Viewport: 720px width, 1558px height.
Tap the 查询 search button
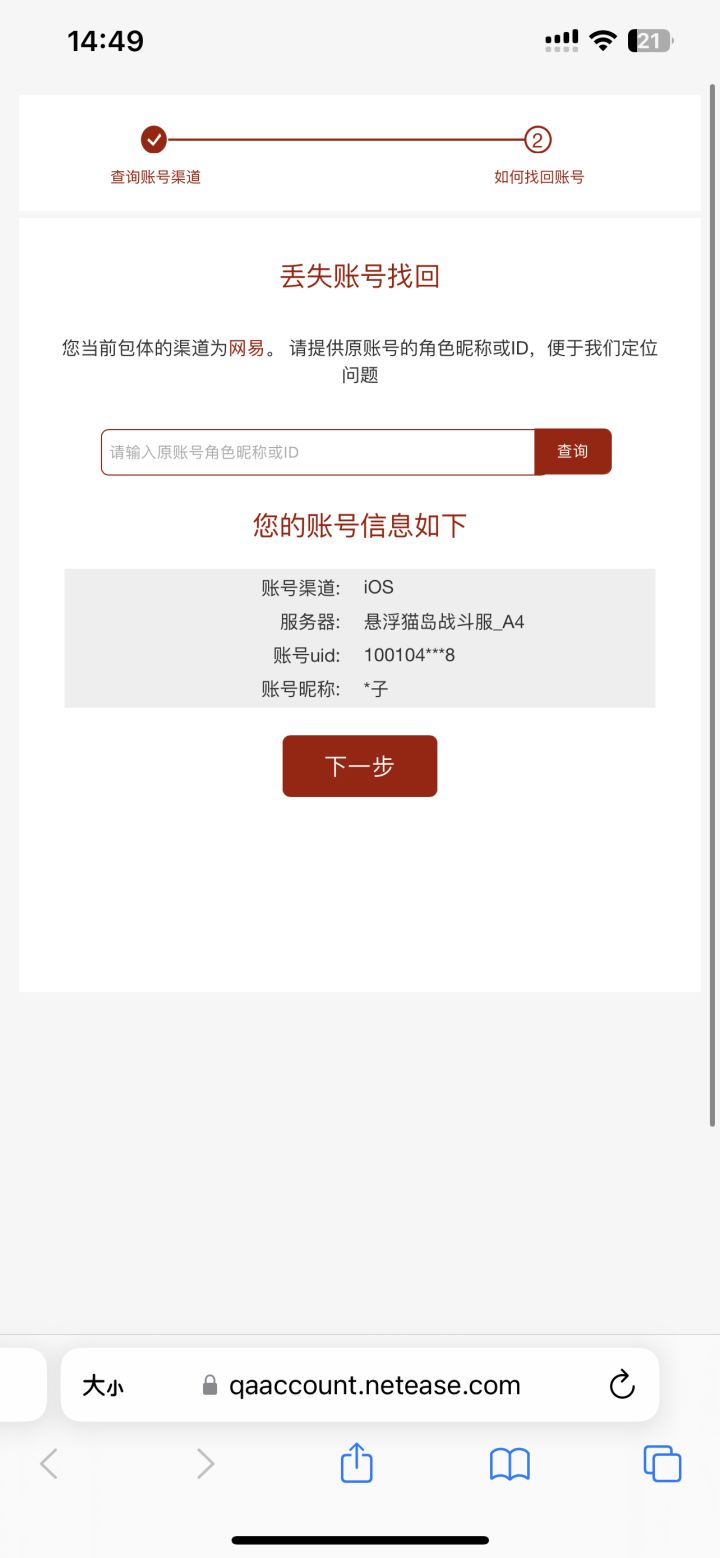573,452
